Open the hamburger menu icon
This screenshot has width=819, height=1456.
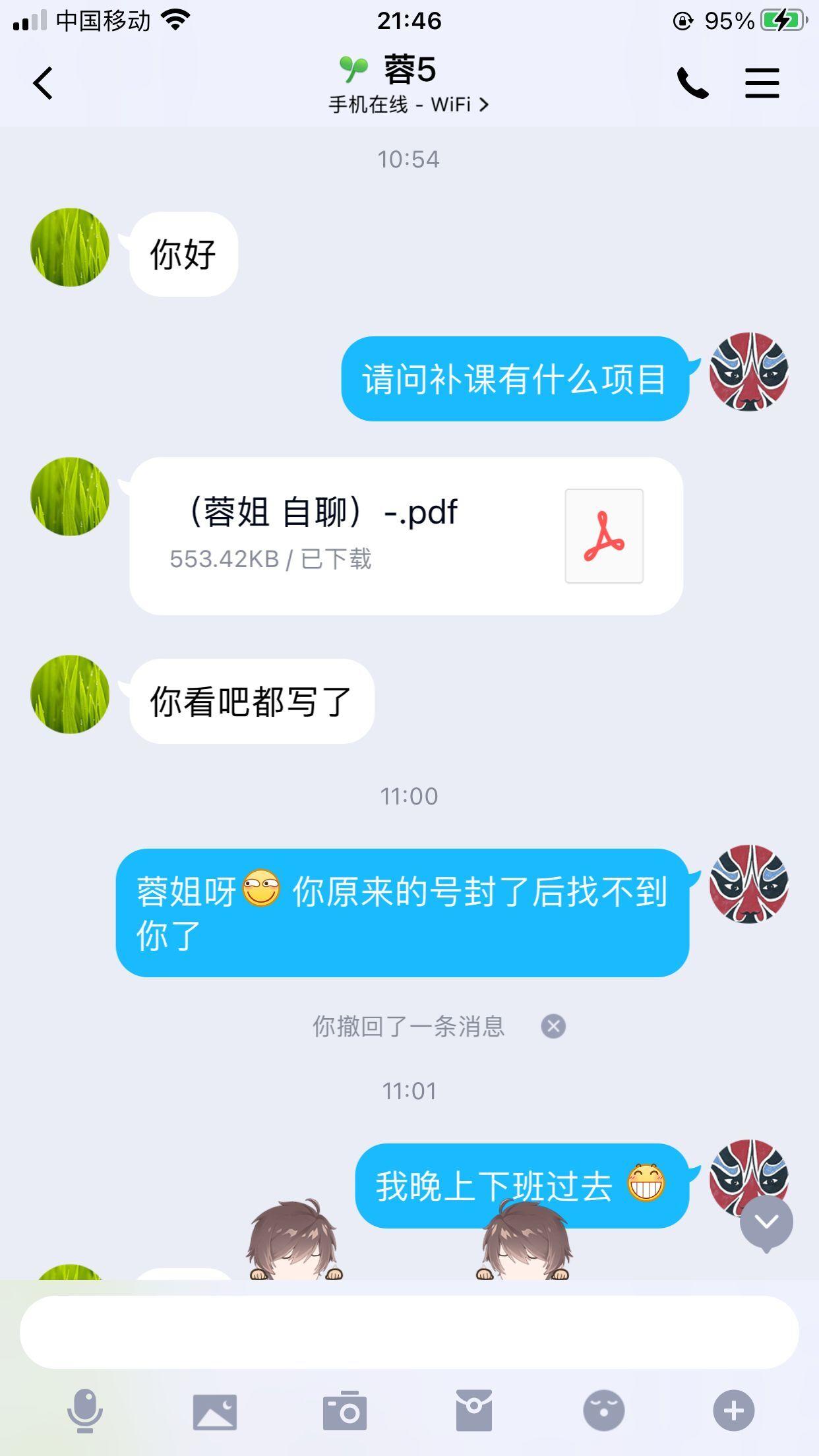[762, 82]
